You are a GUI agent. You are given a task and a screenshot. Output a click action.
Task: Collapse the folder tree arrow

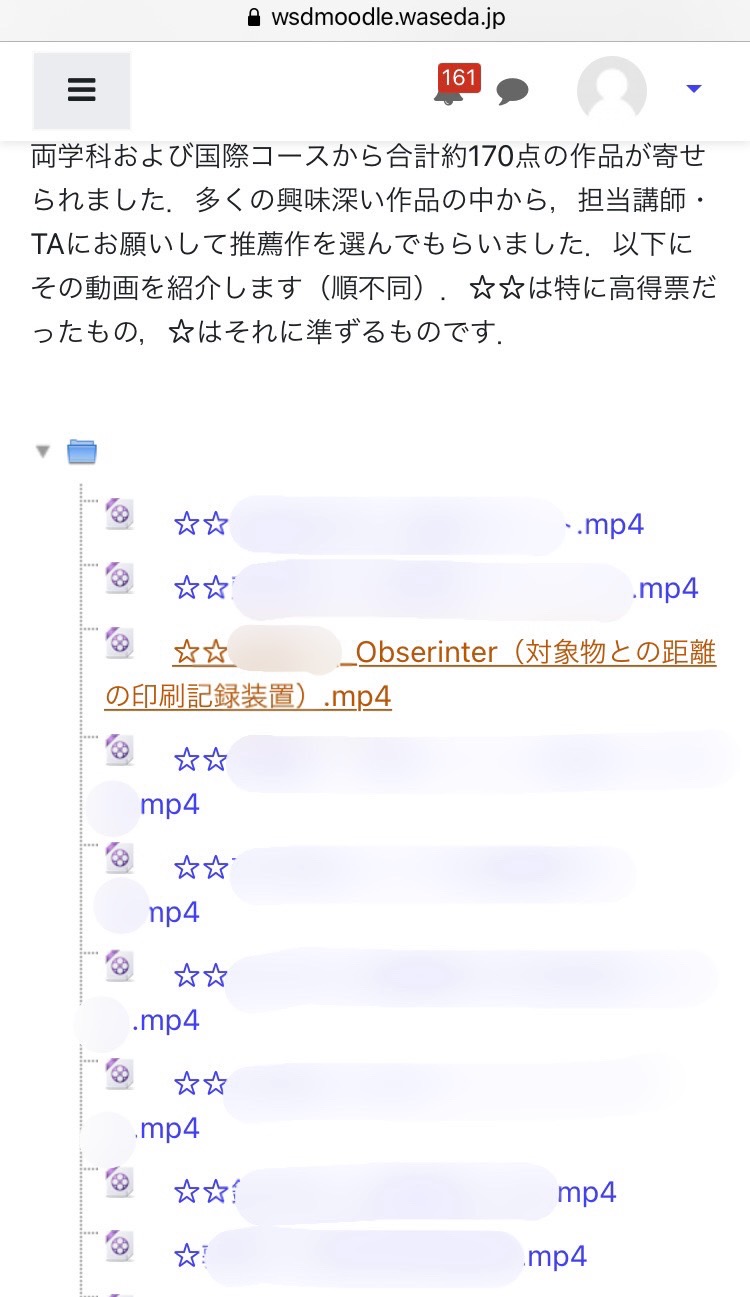(x=43, y=452)
